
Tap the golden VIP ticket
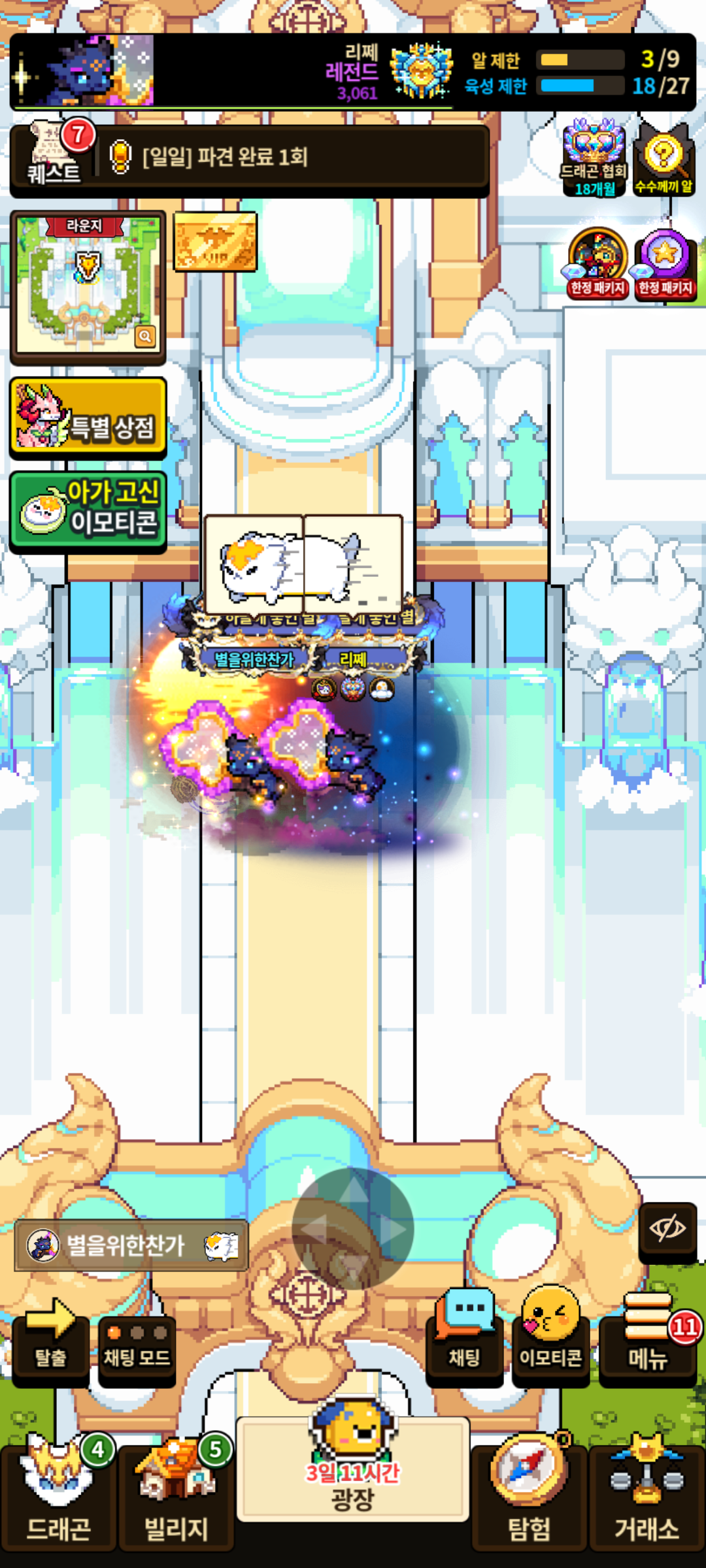[x=215, y=242]
